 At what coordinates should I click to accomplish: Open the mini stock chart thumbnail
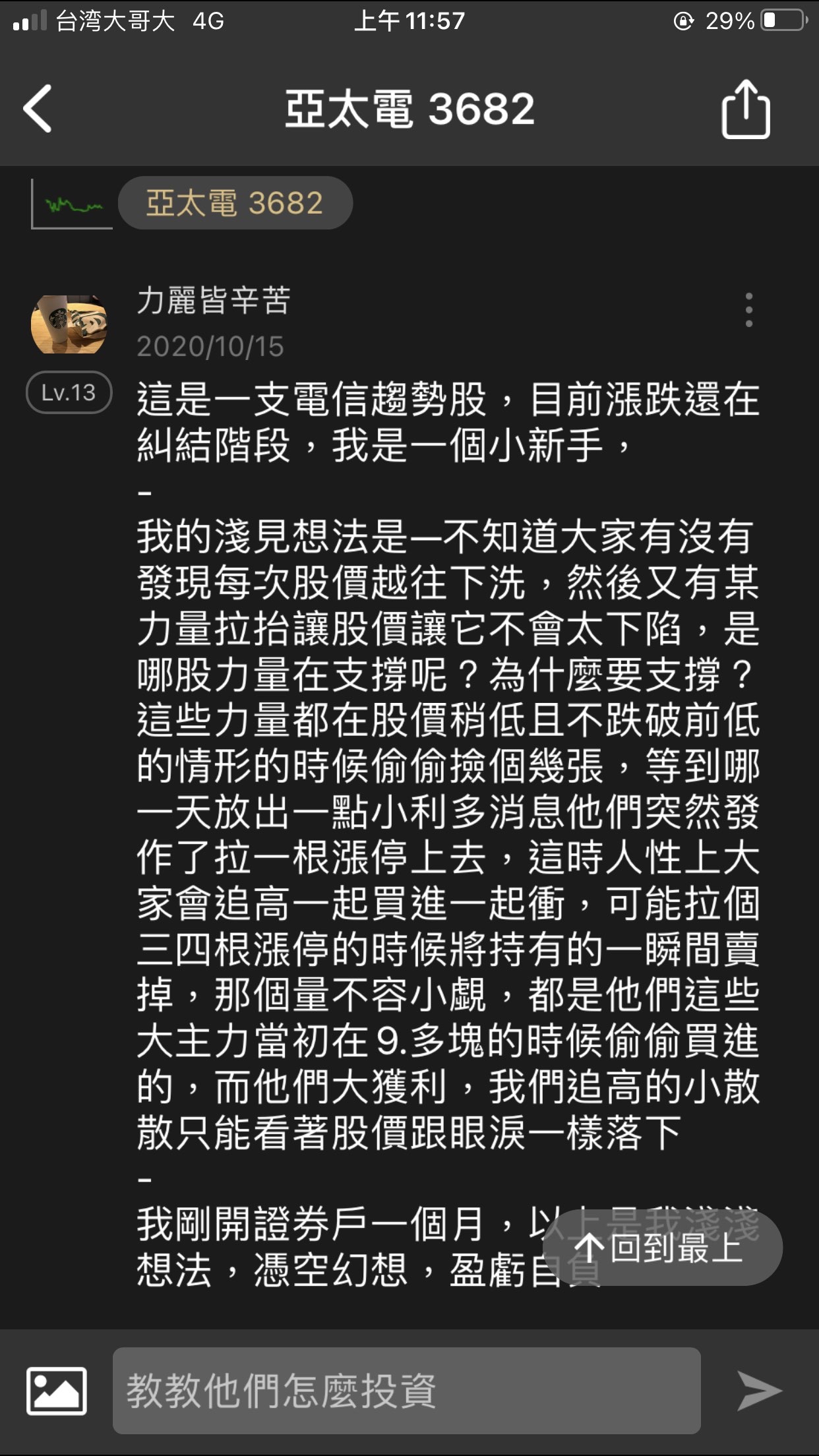72,204
